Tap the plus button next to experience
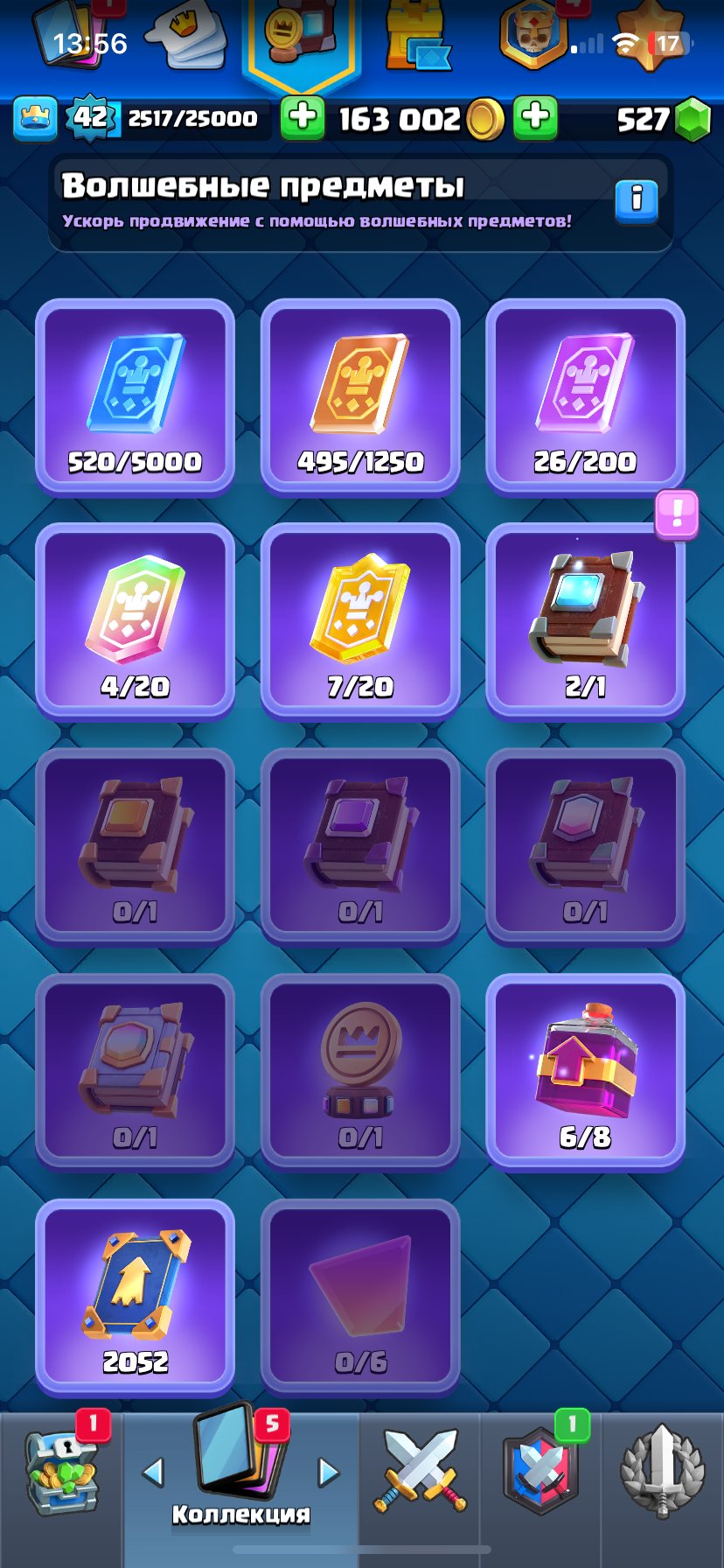 (303, 119)
